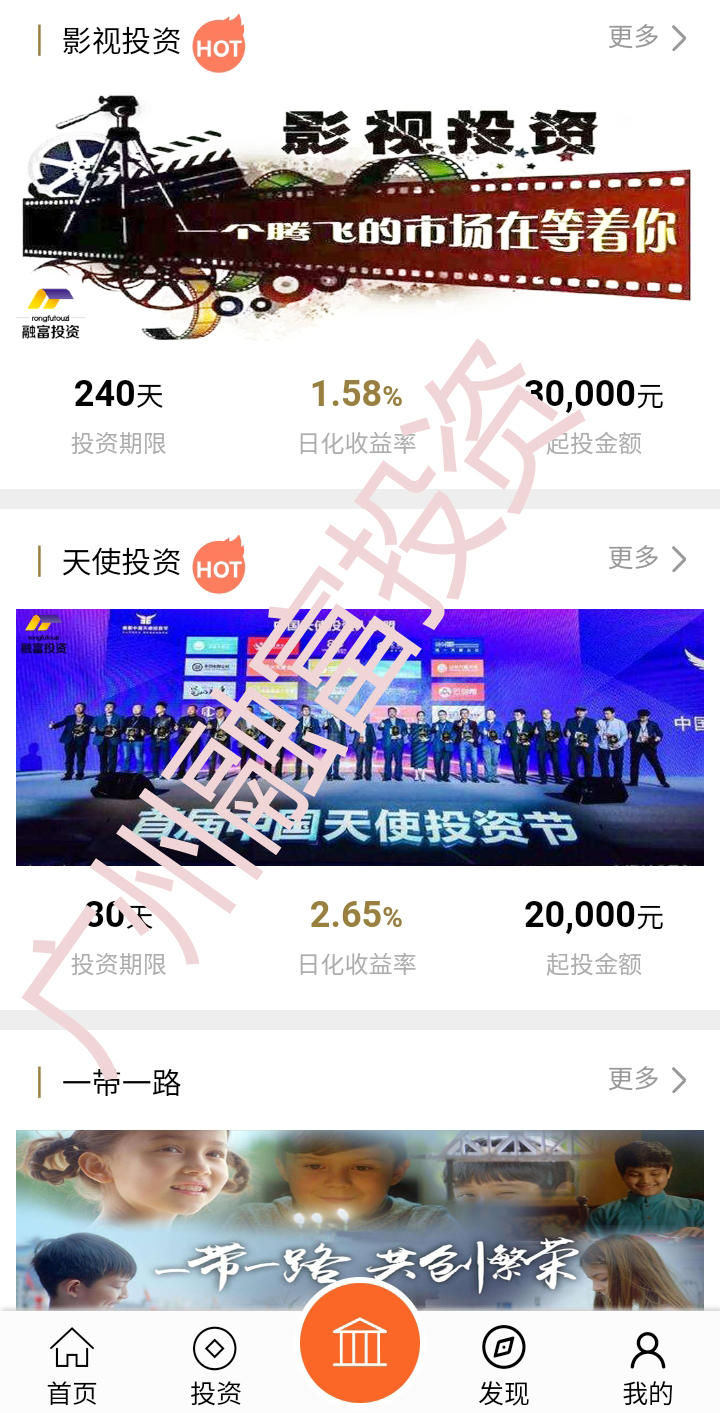Open 更多 for 一带一路 section

[647, 1079]
